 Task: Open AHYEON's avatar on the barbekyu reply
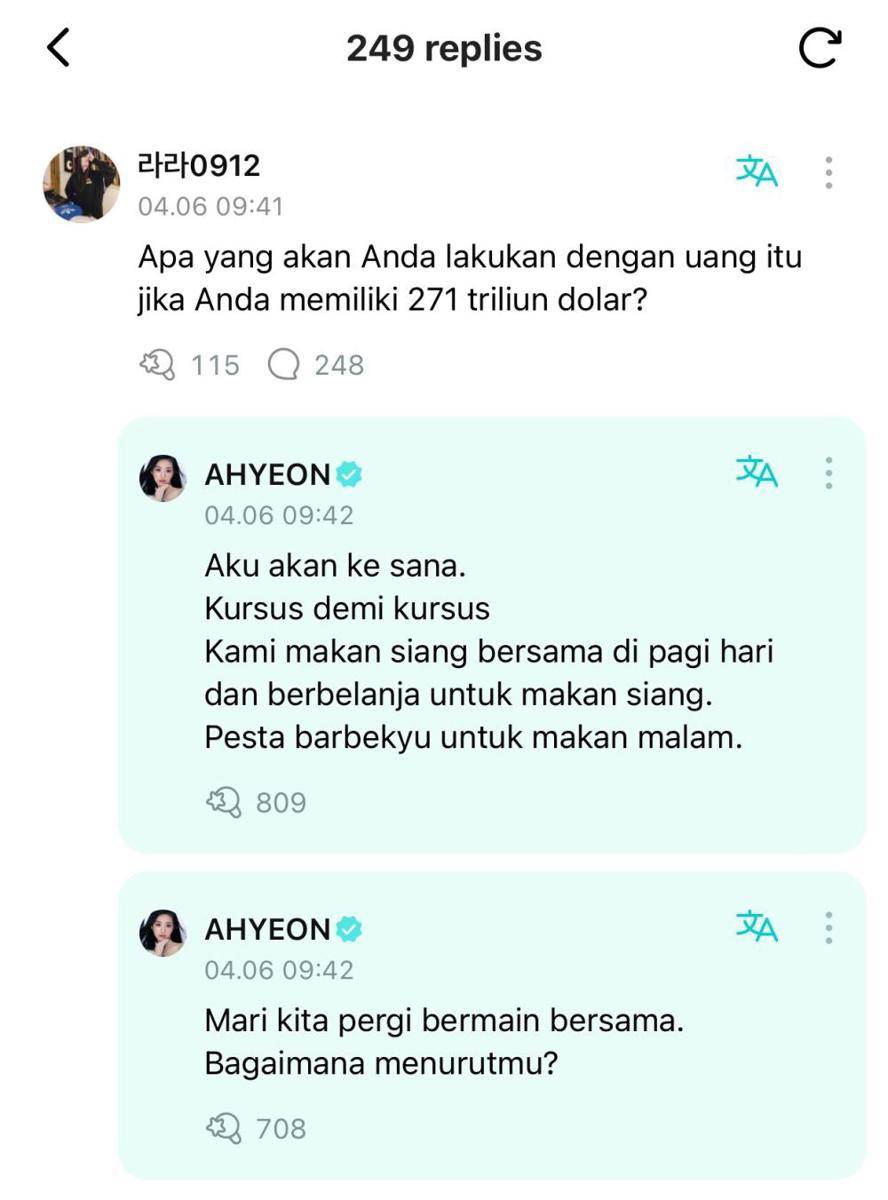162,478
